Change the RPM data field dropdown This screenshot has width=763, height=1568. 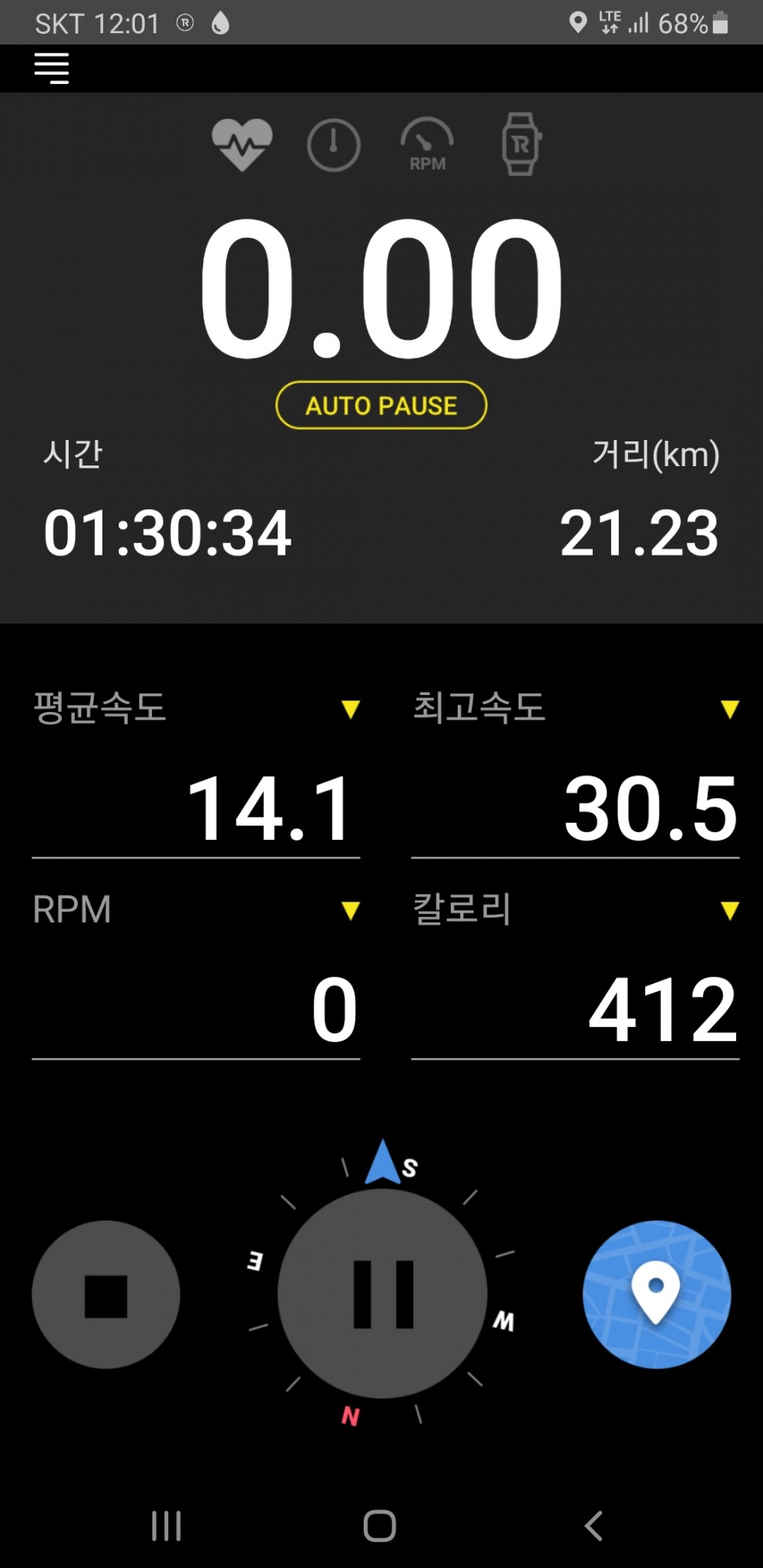[x=351, y=911]
